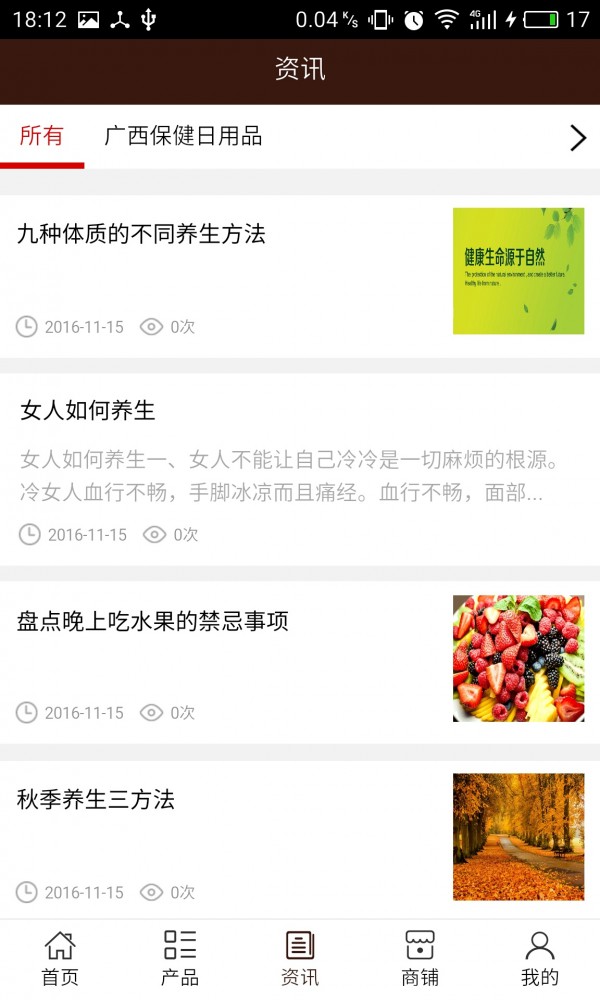The width and height of the screenshot is (600, 1000).
Task: Open article 九种体质的不同养生方法
Action: coord(141,235)
